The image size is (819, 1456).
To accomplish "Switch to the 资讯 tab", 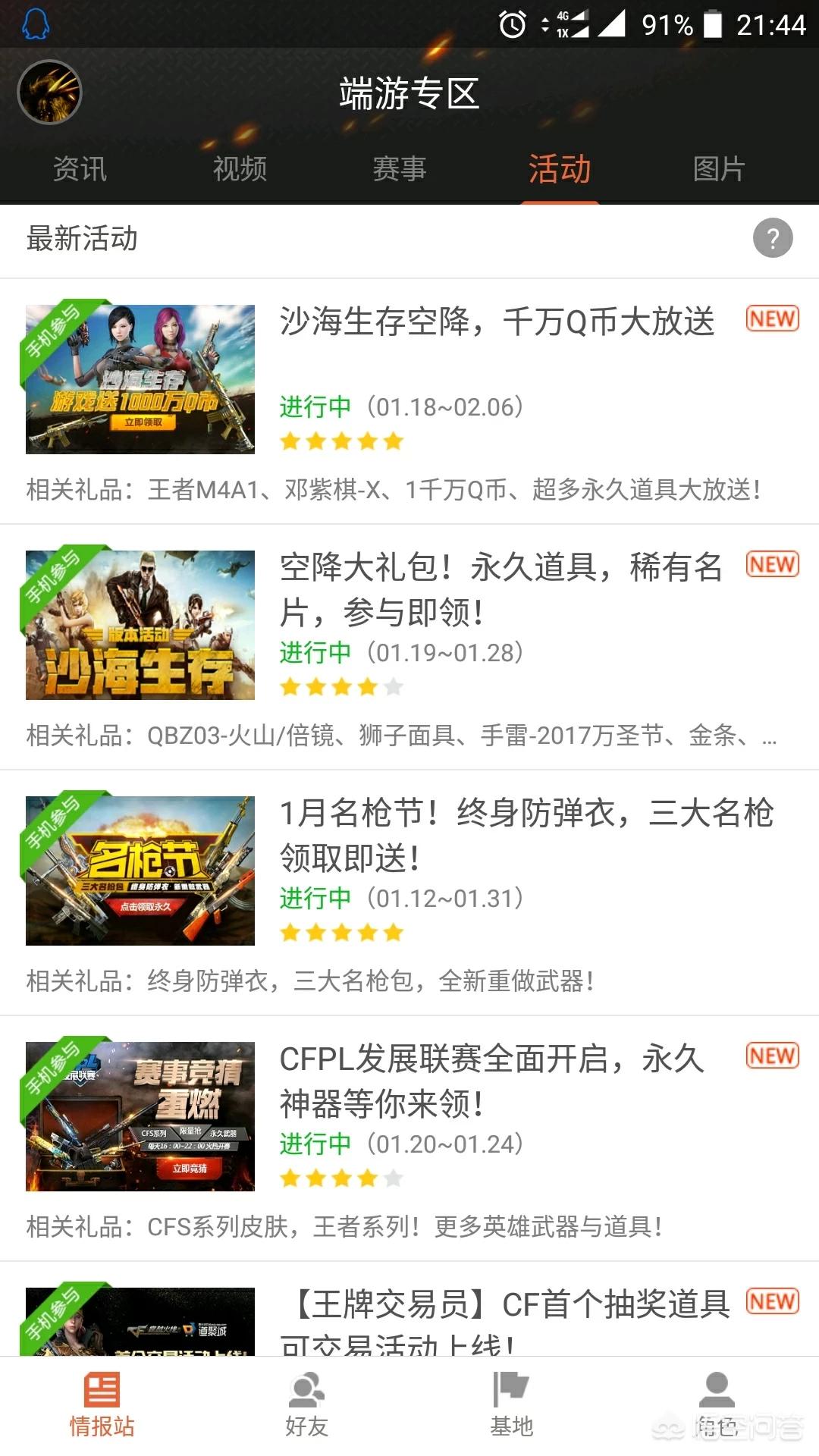I will [80, 168].
